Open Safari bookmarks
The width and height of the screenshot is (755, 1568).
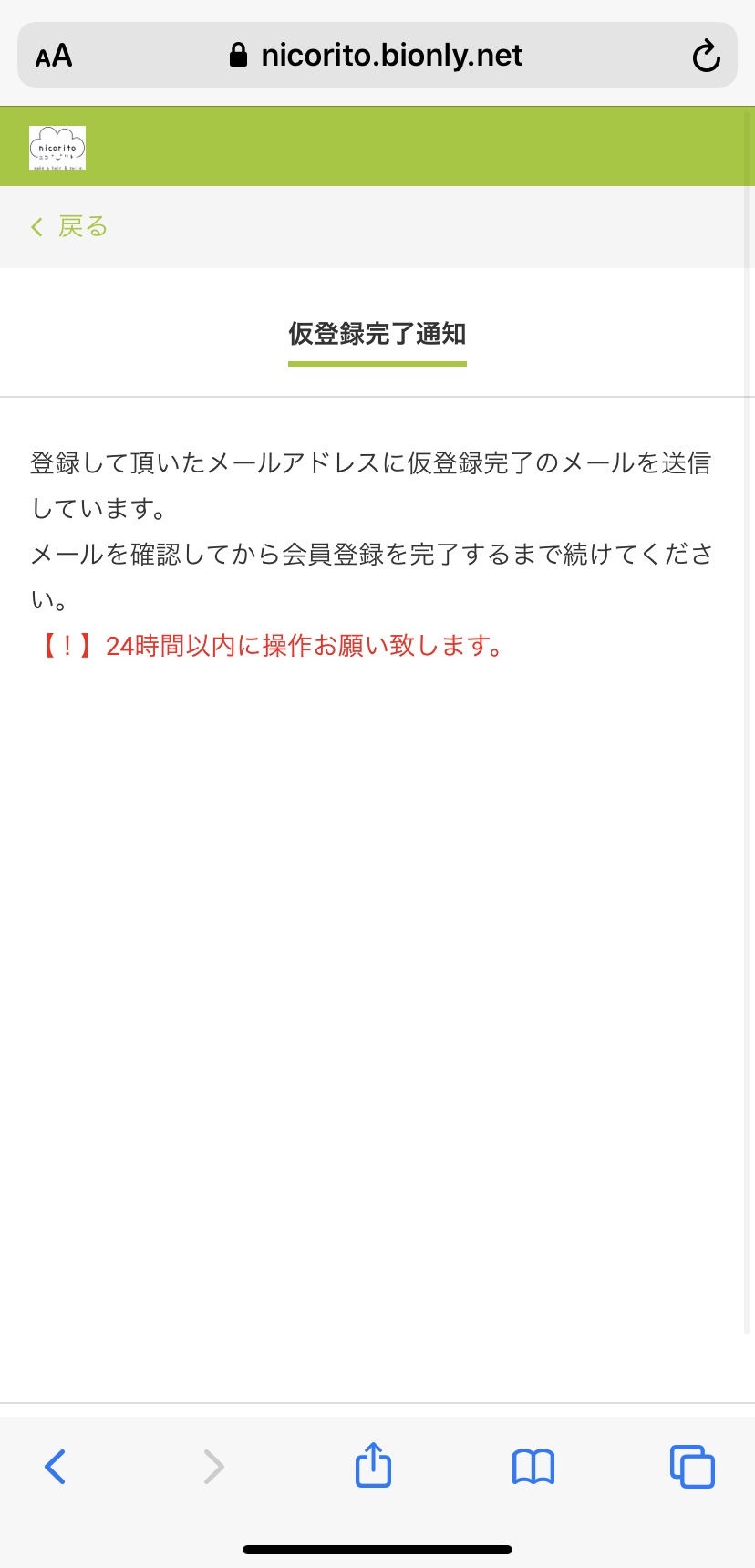[533, 1467]
